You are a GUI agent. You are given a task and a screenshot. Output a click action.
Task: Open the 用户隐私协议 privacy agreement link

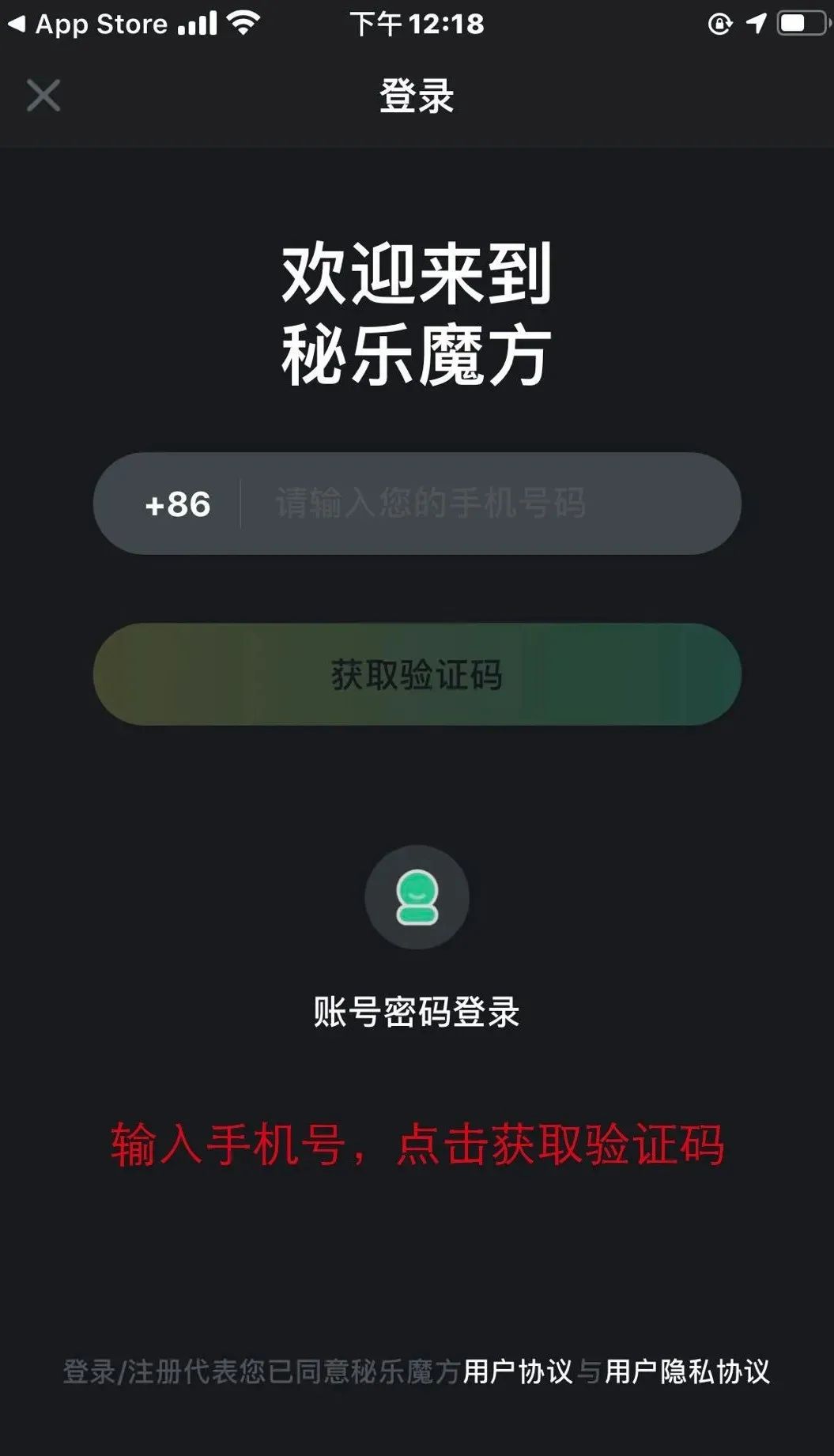pos(688,1371)
